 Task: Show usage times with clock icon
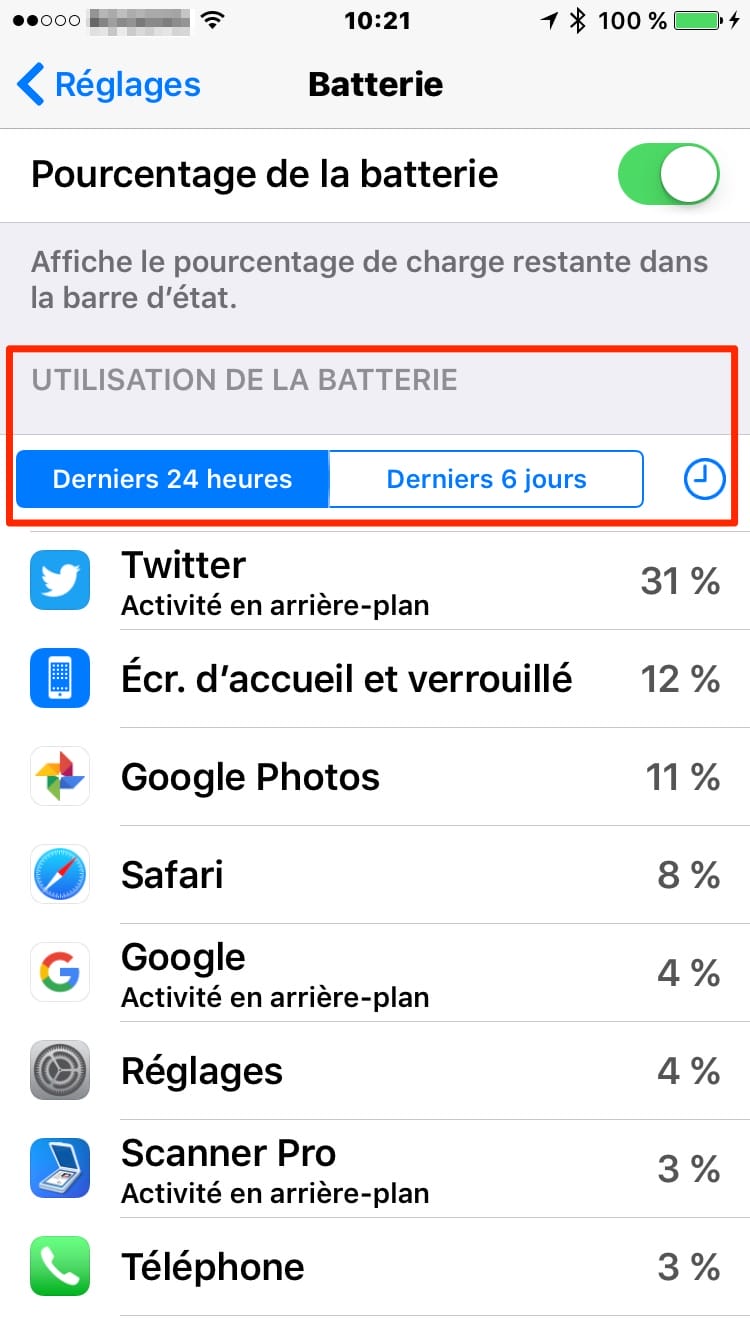click(704, 480)
